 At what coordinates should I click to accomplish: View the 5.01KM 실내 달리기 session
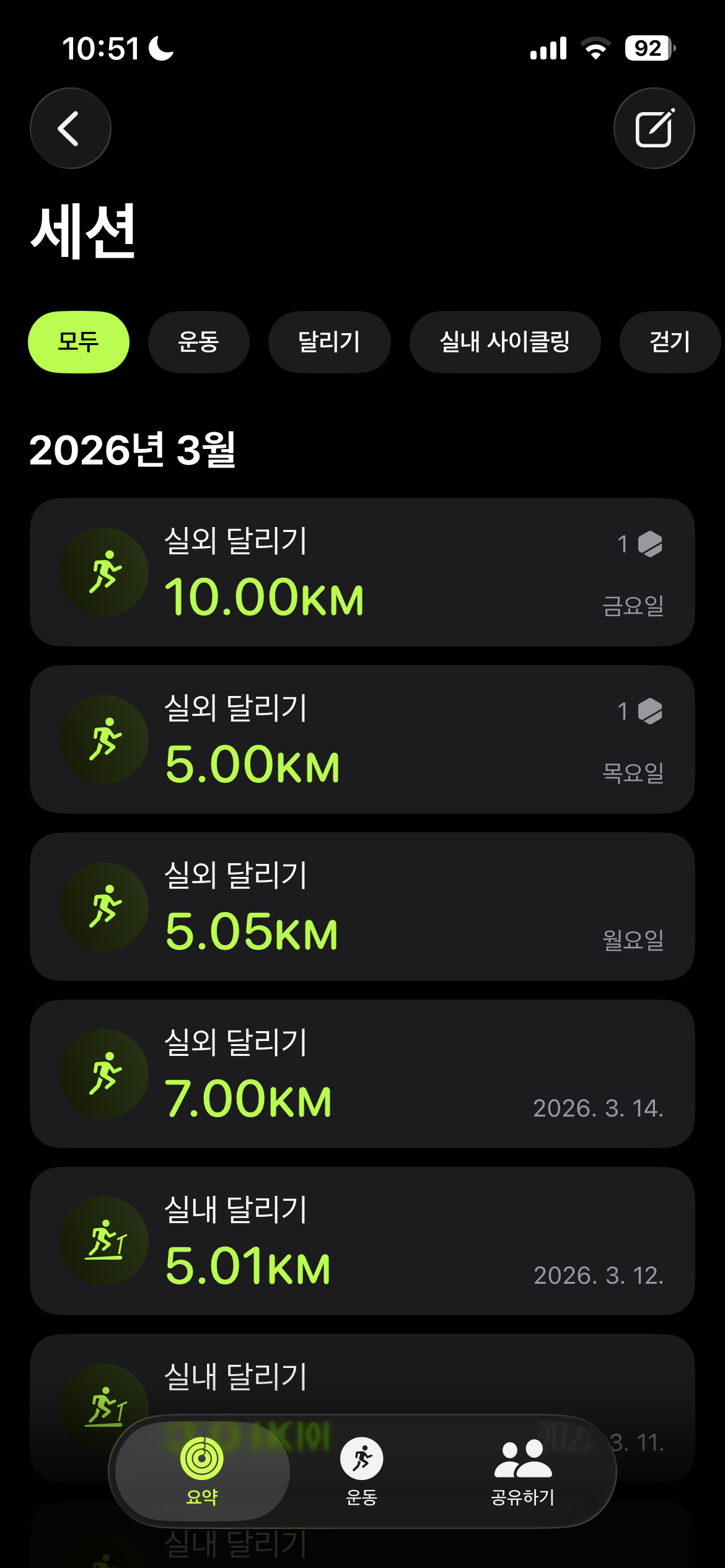362,1241
